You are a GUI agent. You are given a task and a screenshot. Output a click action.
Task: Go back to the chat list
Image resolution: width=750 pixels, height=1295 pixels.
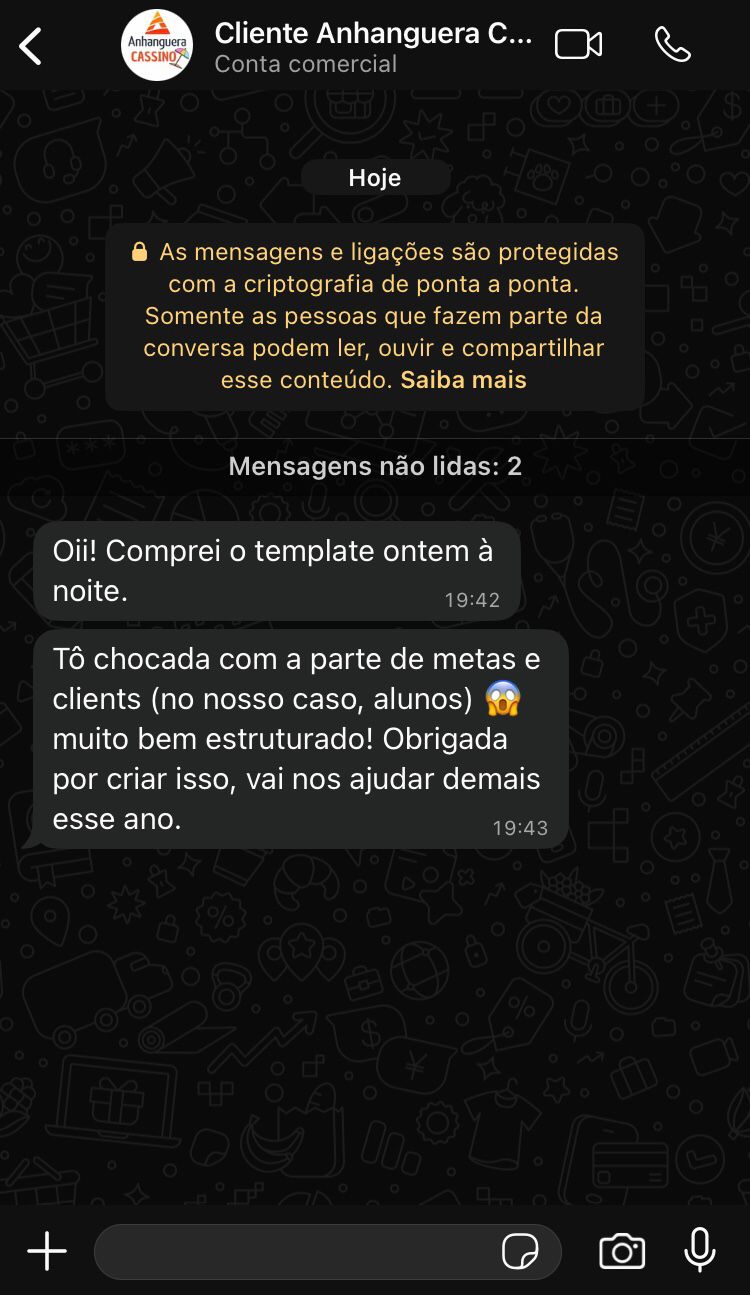31,46
